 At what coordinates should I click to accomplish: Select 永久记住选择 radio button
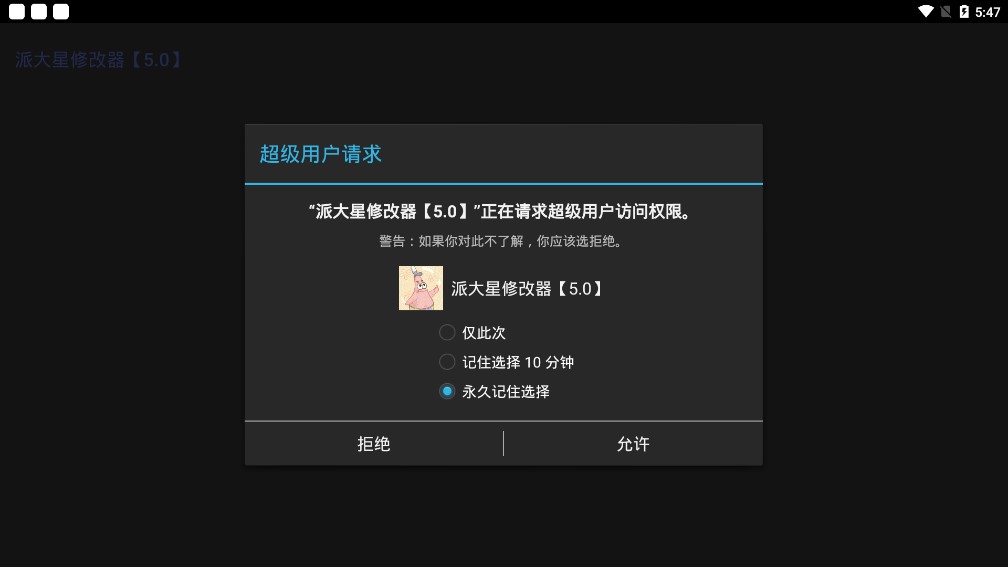pos(448,391)
